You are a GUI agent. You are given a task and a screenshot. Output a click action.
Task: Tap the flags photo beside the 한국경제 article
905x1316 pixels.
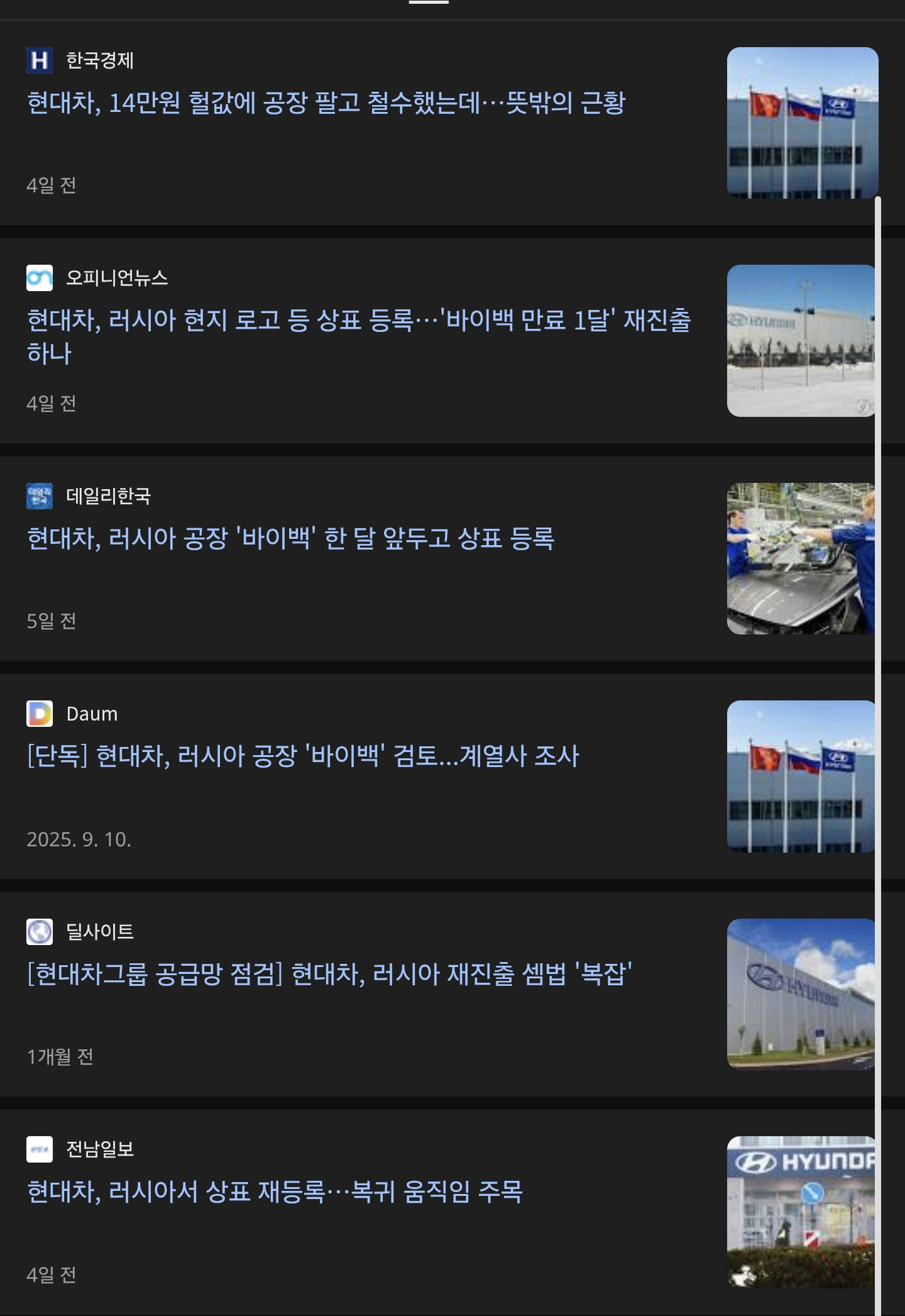(x=802, y=123)
